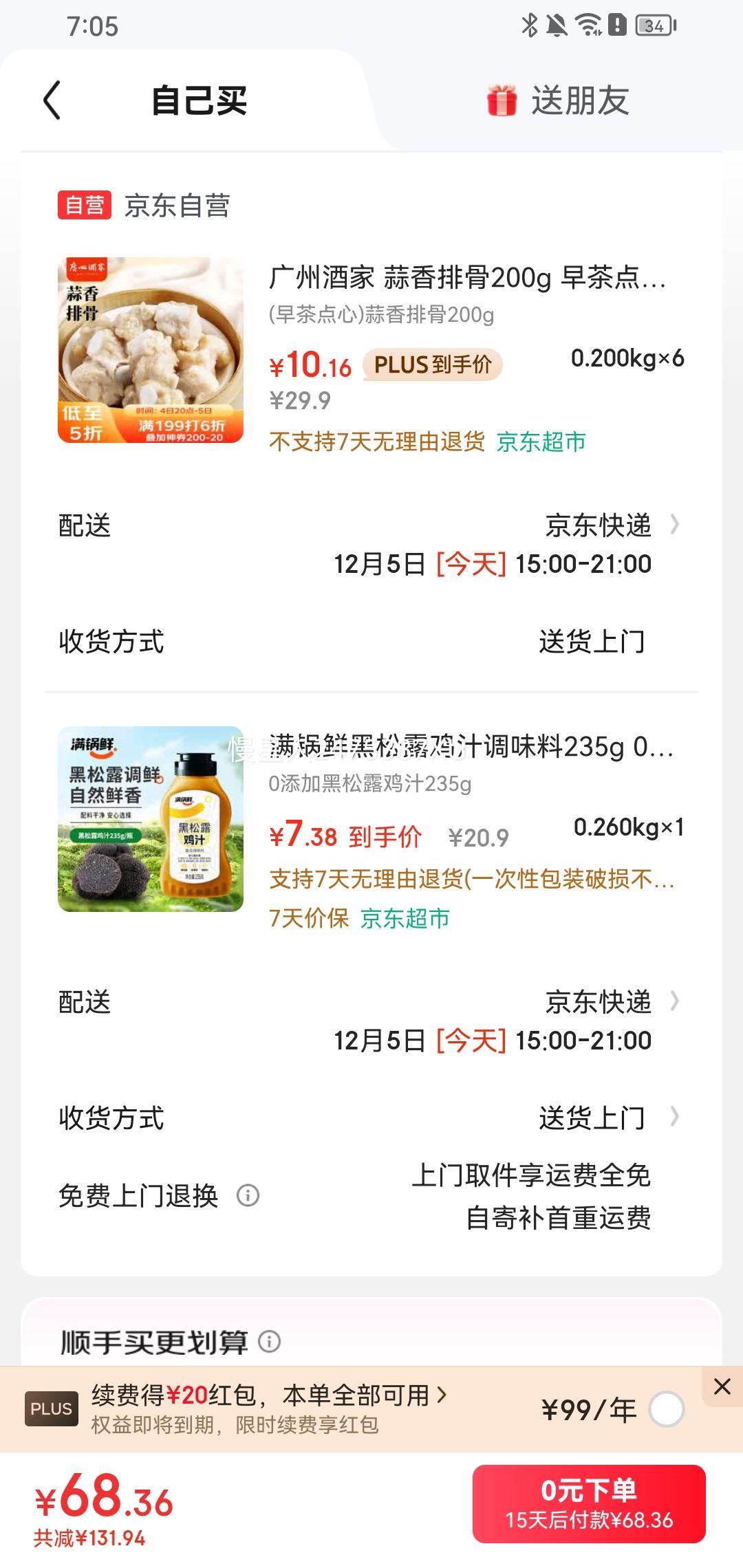Switch to the 送朋友 tab

click(559, 100)
